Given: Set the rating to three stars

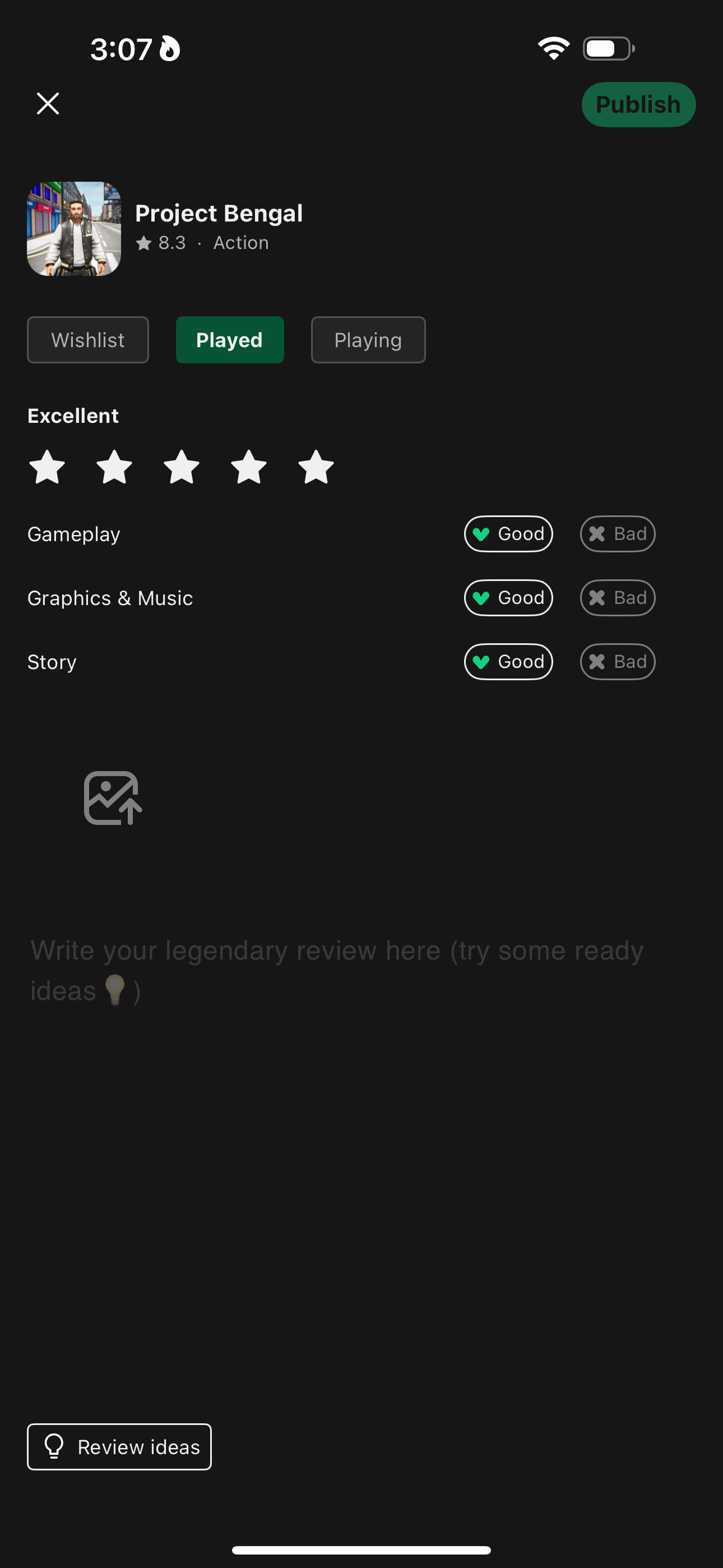Looking at the screenshot, I should (x=182, y=468).
